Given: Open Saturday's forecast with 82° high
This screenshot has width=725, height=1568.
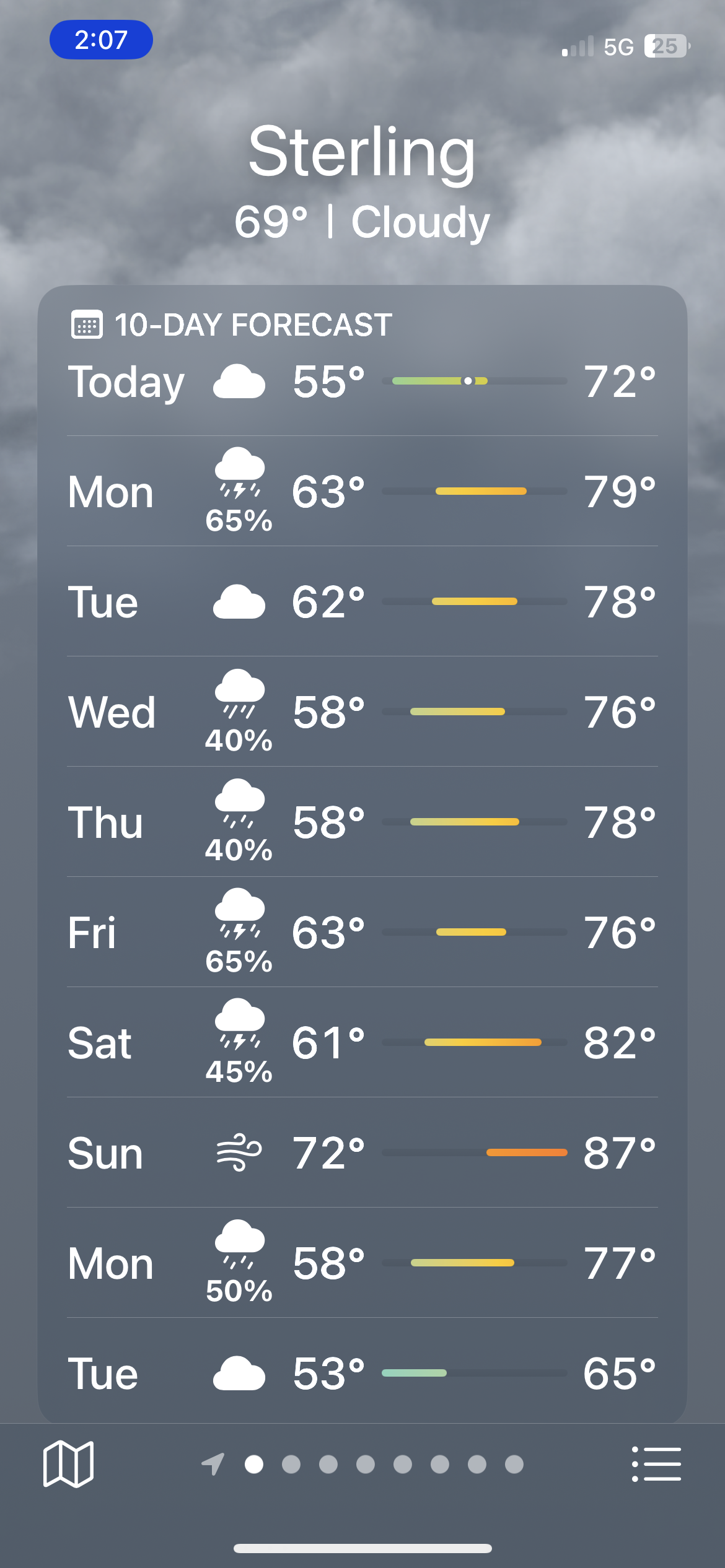Looking at the screenshot, I should [362, 1042].
